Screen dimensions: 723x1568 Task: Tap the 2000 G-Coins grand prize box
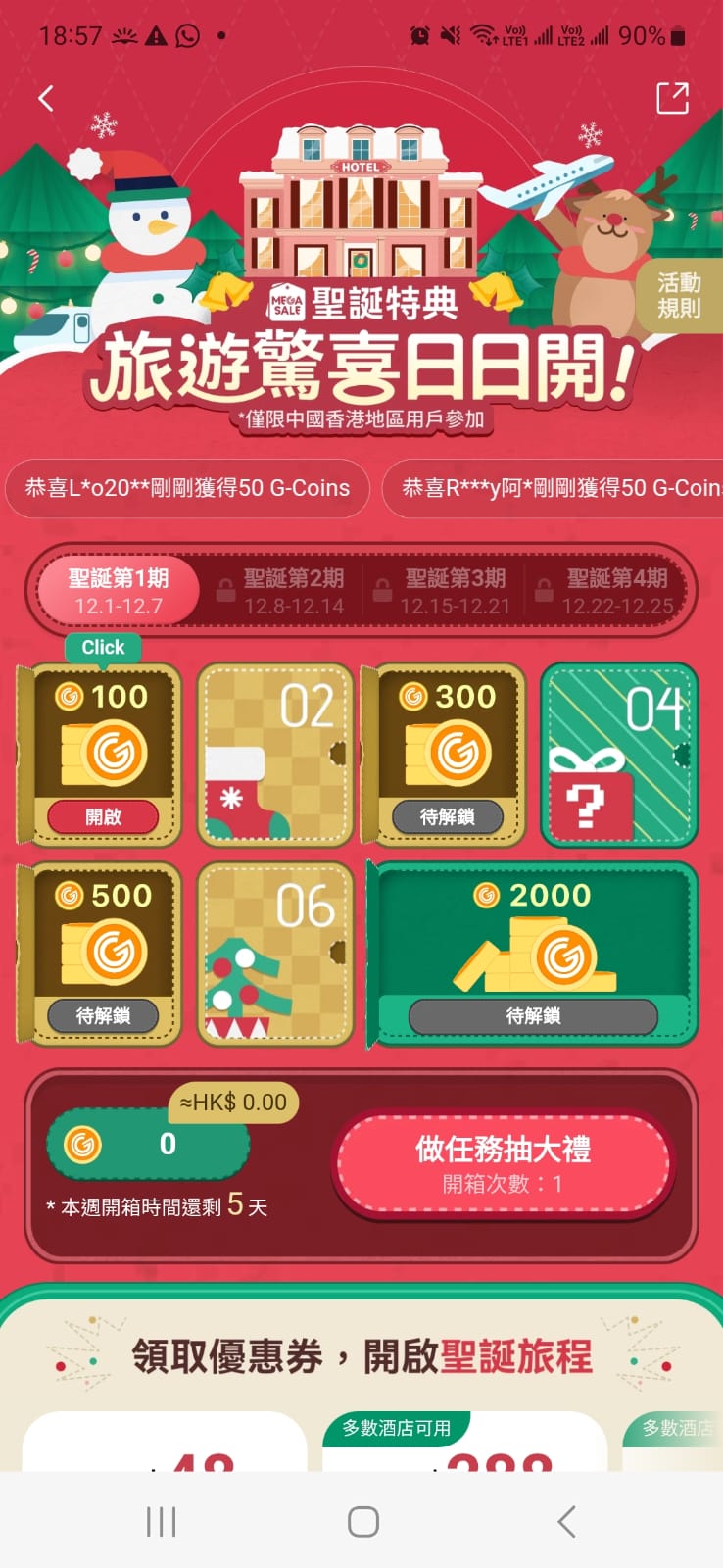(x=533, y=954)
